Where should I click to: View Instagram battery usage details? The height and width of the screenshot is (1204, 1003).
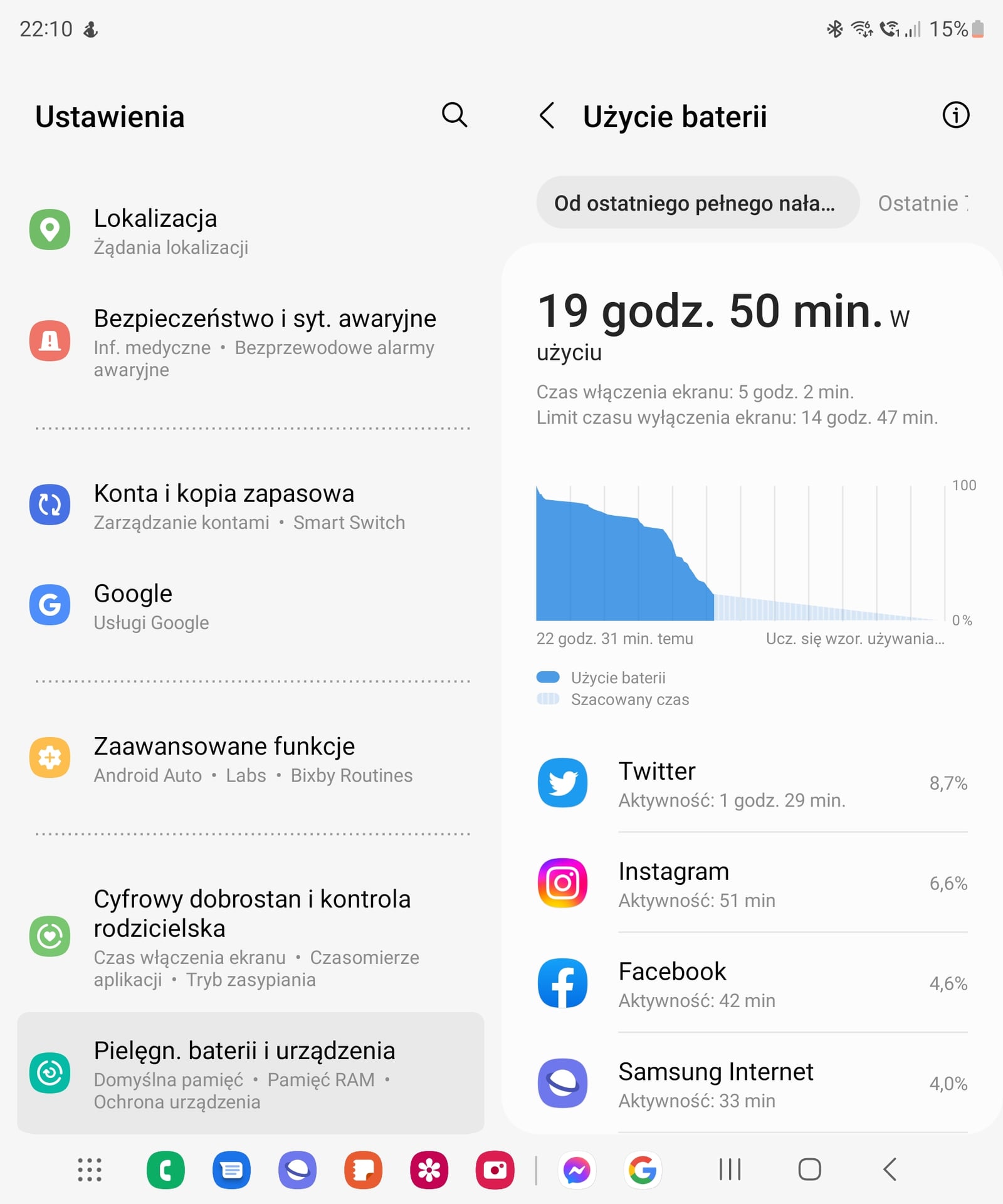coord(752,884)
